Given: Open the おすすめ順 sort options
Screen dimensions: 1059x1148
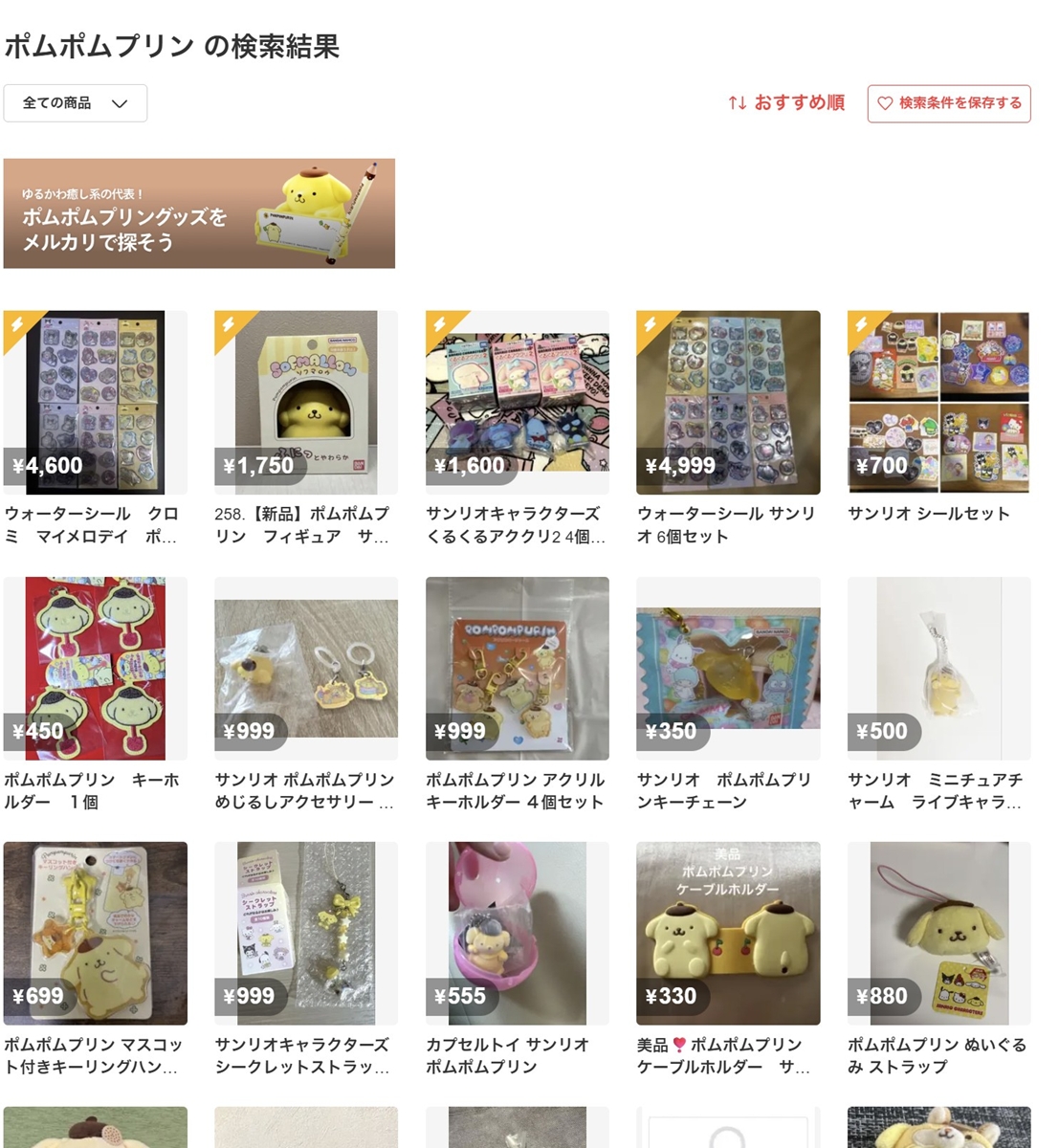Looking at the screenshot, I should [786, 102].
